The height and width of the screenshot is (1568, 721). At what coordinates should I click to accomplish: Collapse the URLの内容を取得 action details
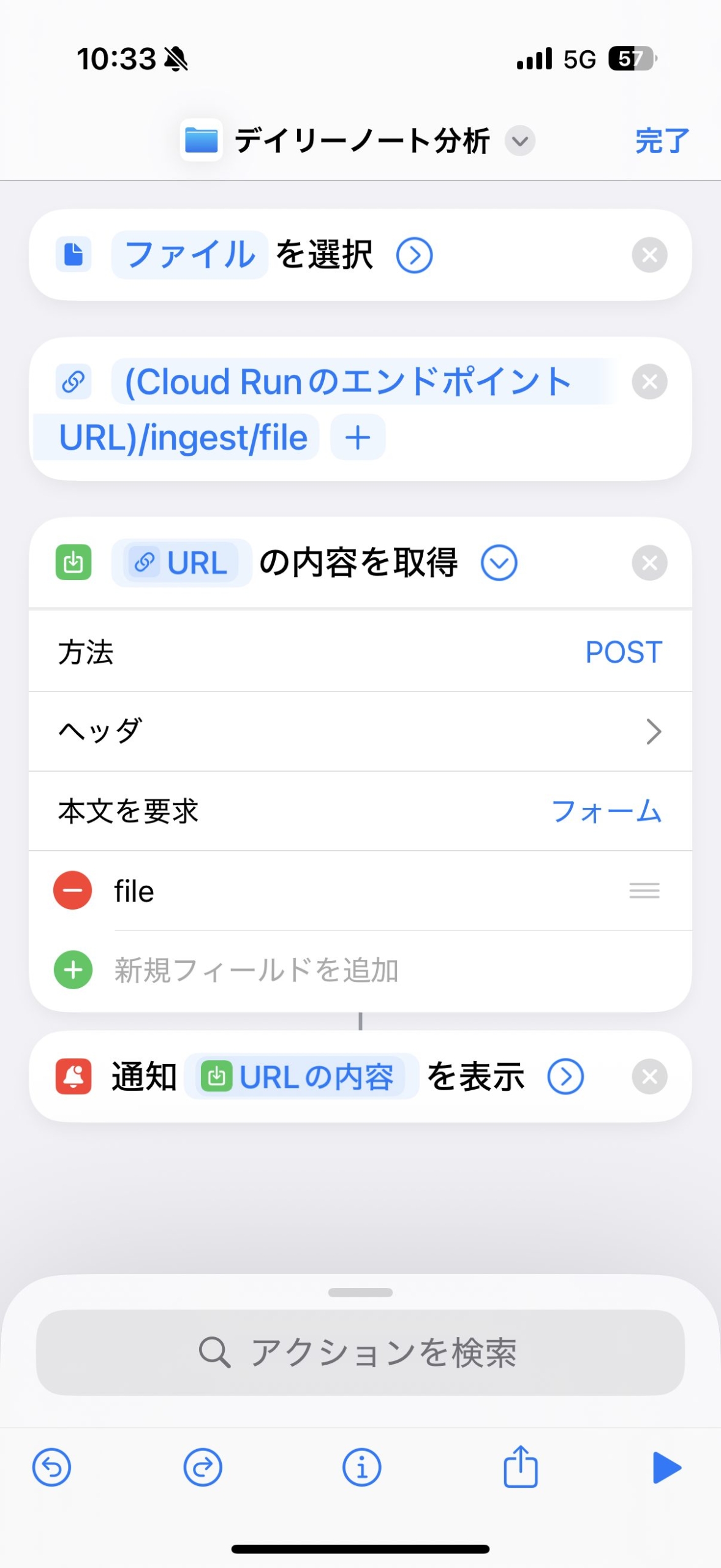(499, 563)
